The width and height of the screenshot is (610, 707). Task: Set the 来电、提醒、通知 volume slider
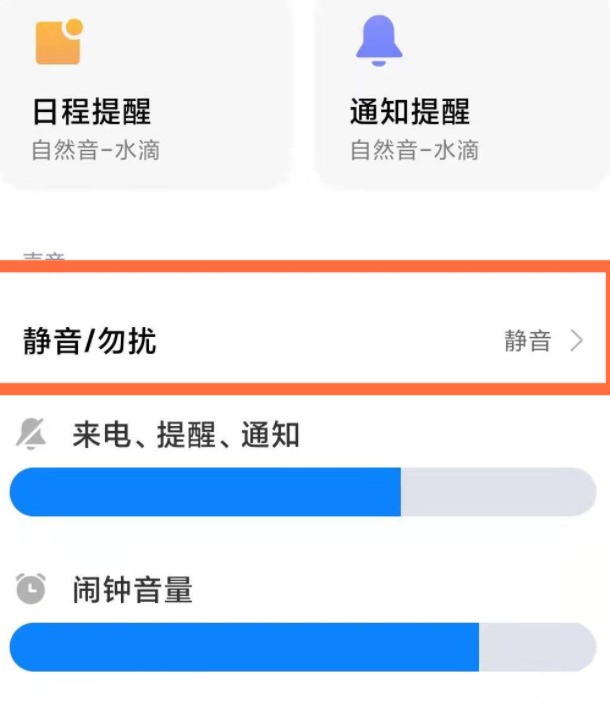pyautogui.click(x=303, y=492)
